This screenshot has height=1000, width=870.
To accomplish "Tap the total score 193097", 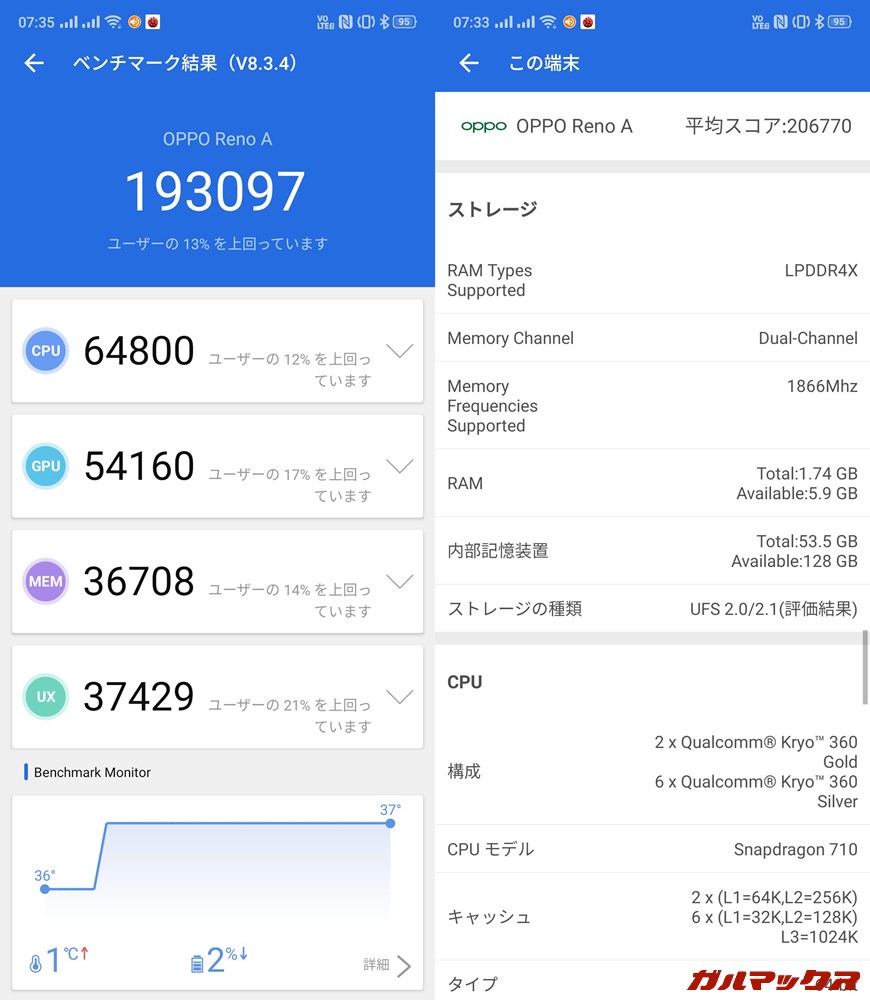I will tap(216, 190).
